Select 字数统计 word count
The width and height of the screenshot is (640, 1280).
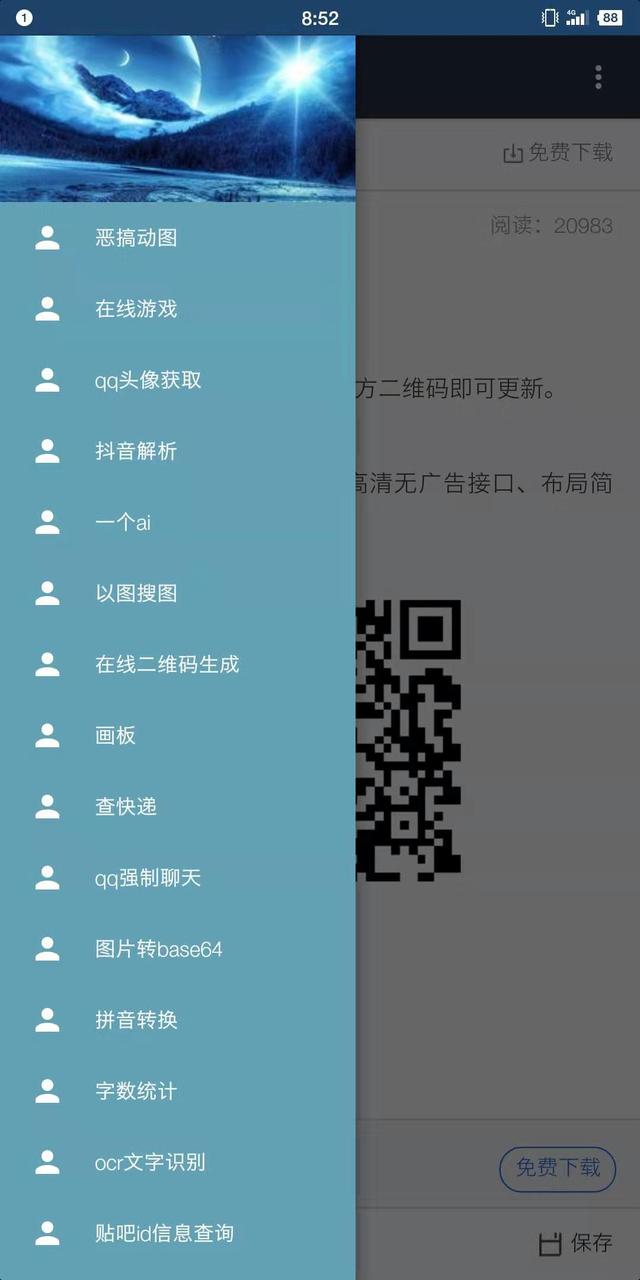[136, 1091]
